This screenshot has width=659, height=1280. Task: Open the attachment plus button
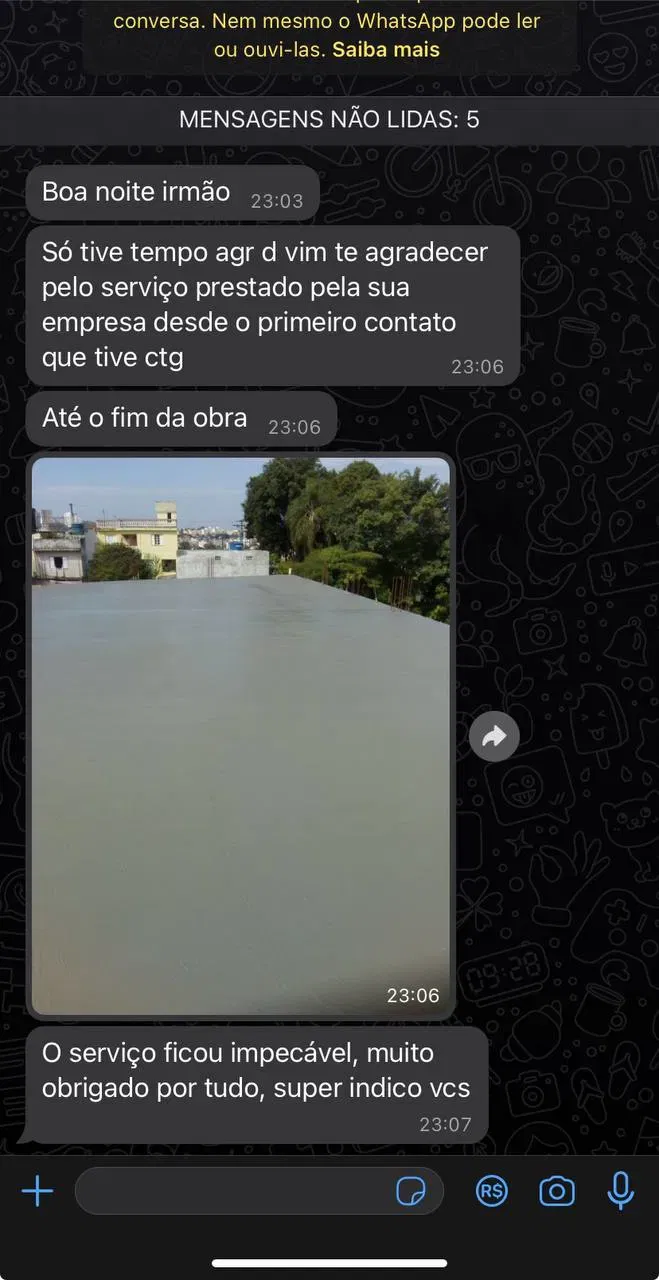37,1191
